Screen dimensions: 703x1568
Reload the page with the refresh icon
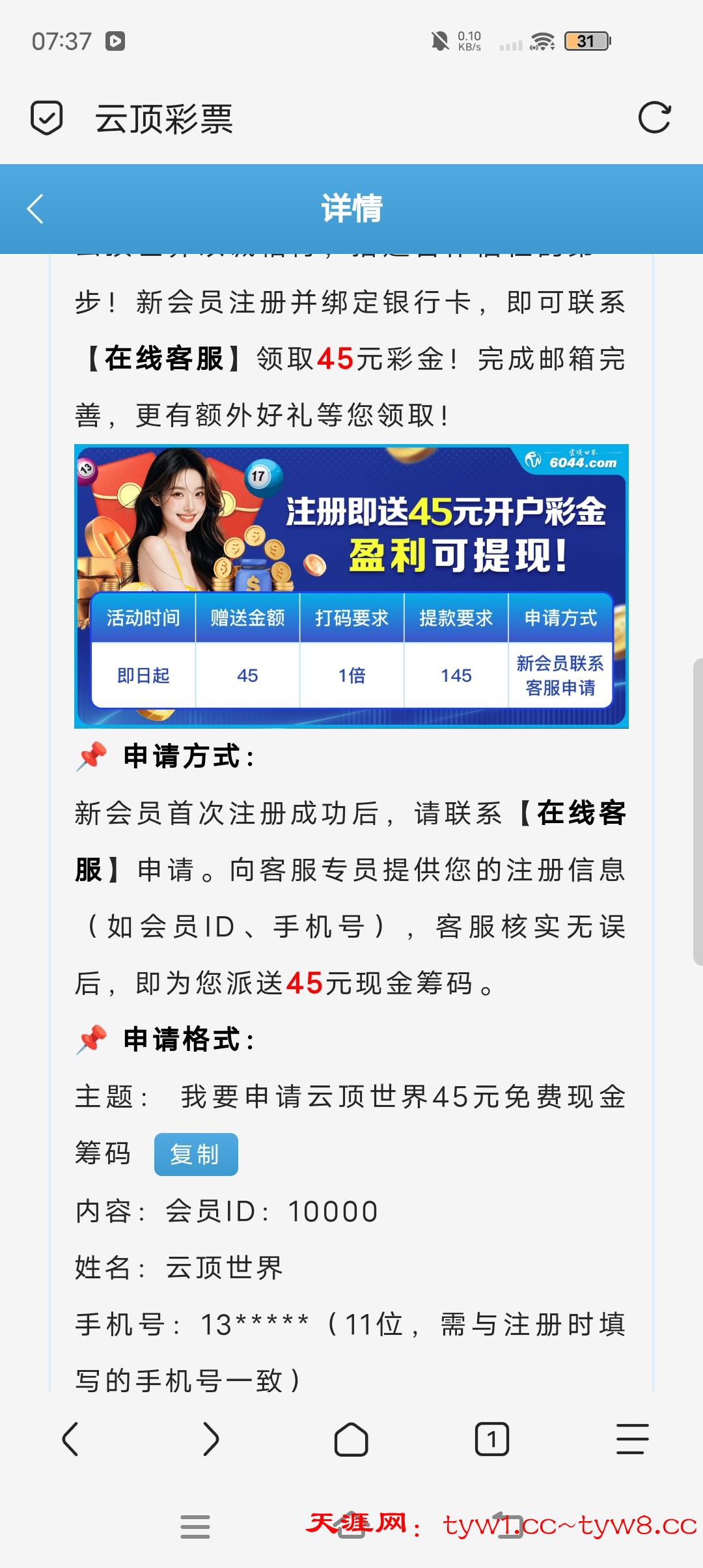[654, 118]
